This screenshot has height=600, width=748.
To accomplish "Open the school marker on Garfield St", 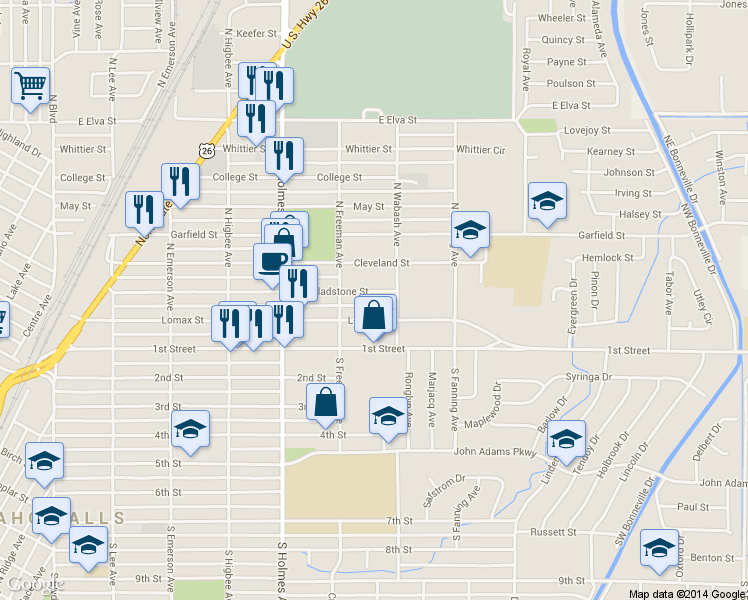I will (x=470, y=233).
